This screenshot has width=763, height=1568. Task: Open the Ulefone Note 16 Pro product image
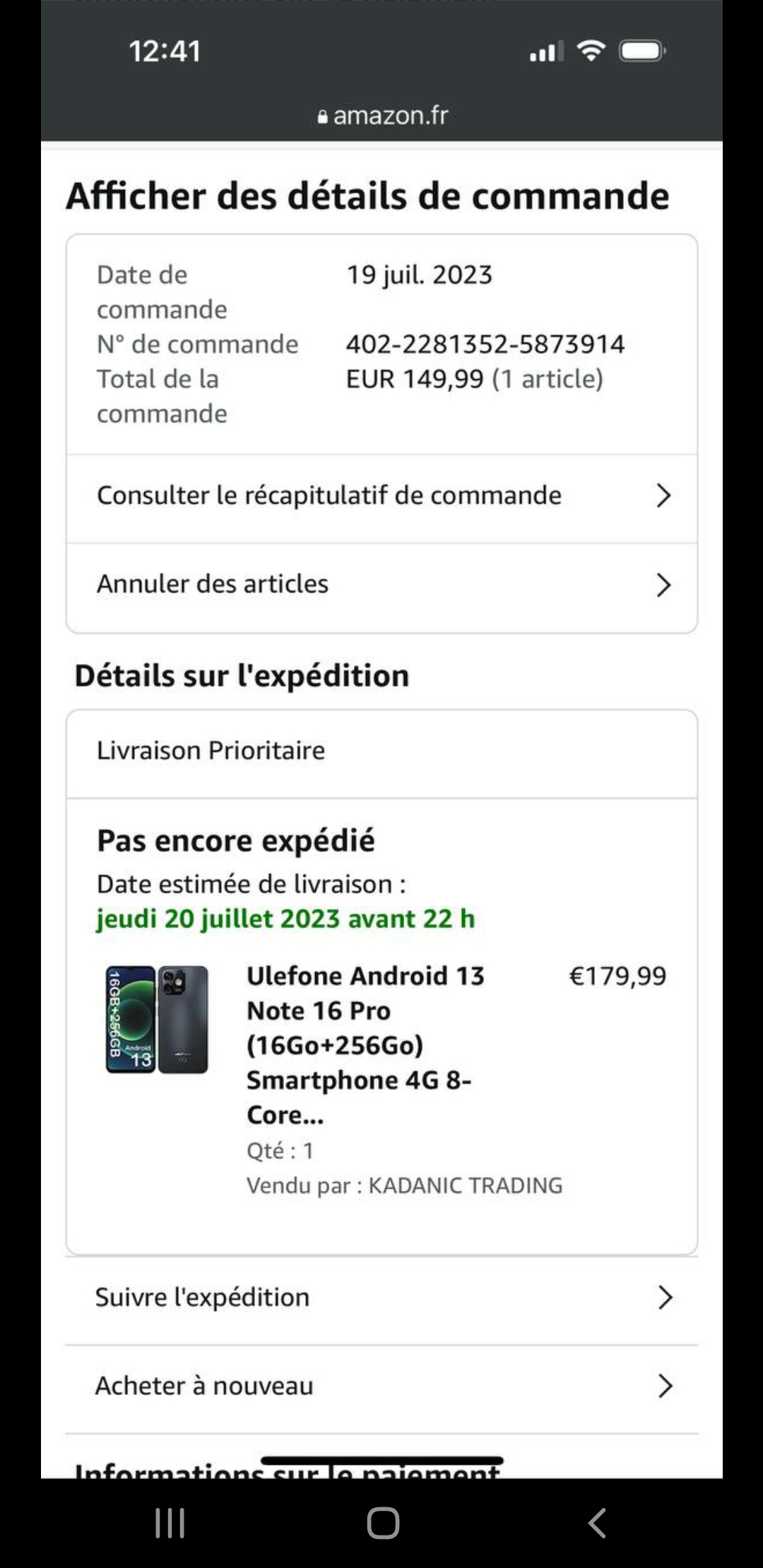pos(157,1019)
